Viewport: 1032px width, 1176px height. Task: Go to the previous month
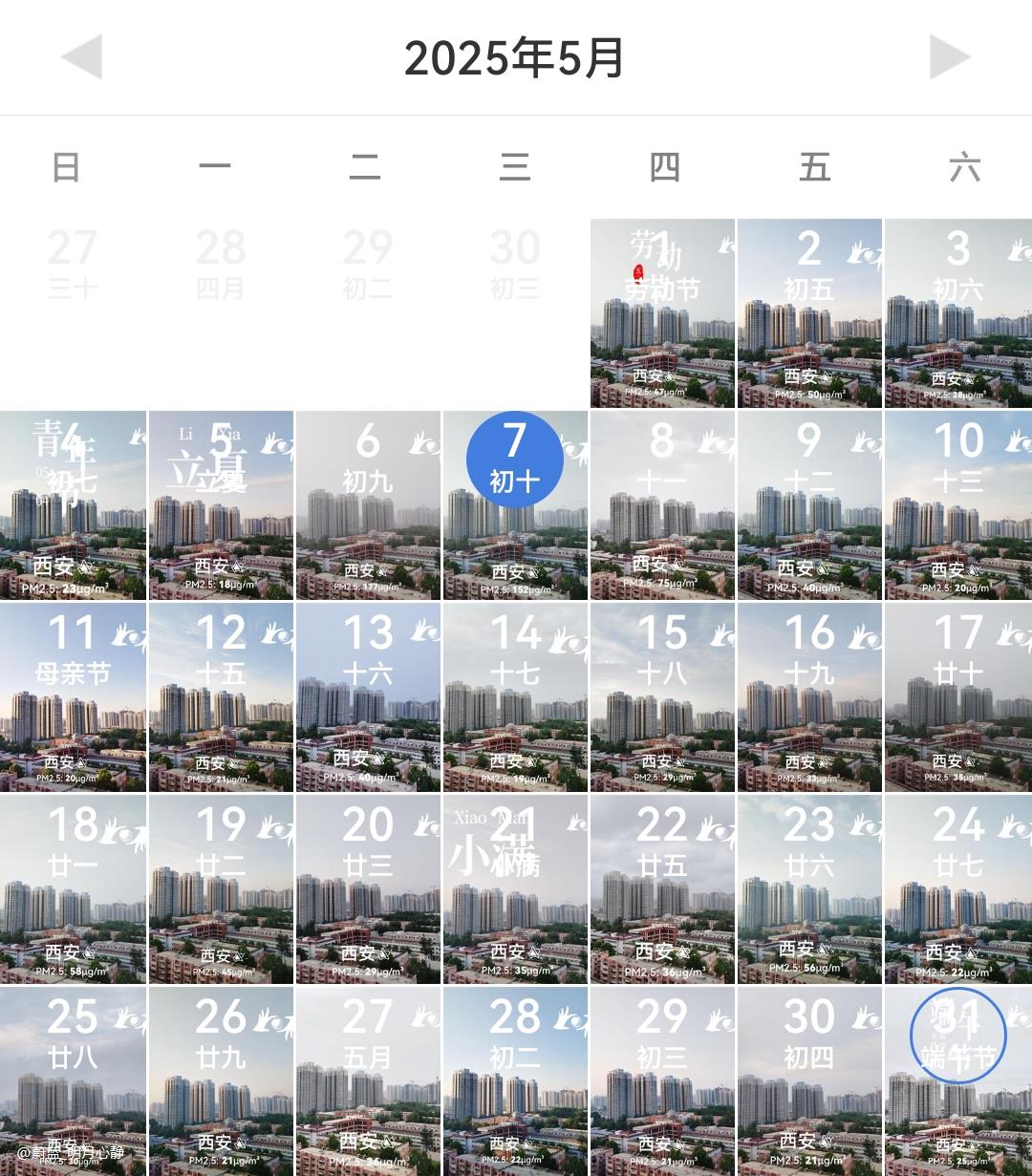pos(81,57)
